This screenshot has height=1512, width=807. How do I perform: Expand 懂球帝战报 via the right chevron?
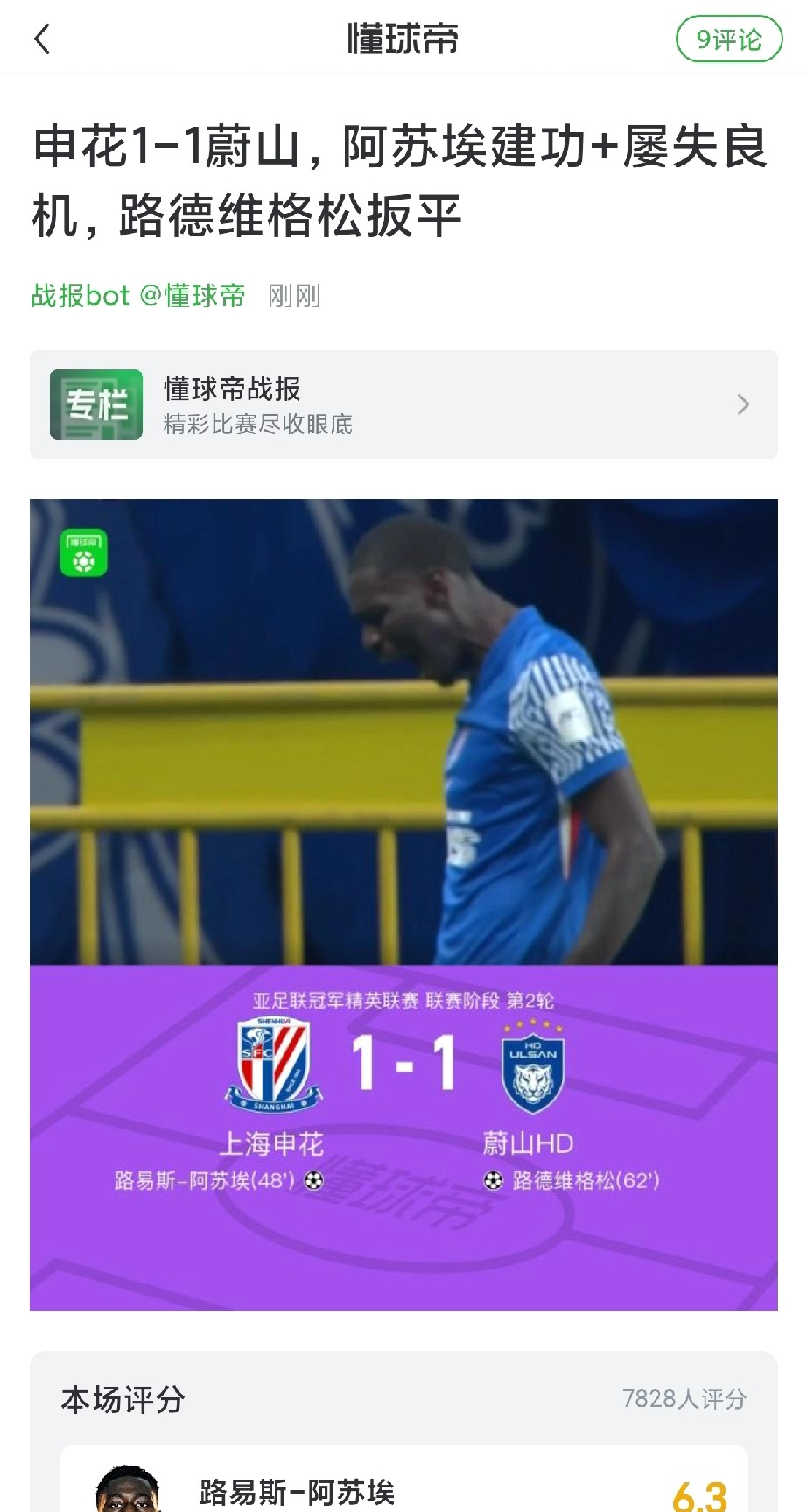[745, 404]
